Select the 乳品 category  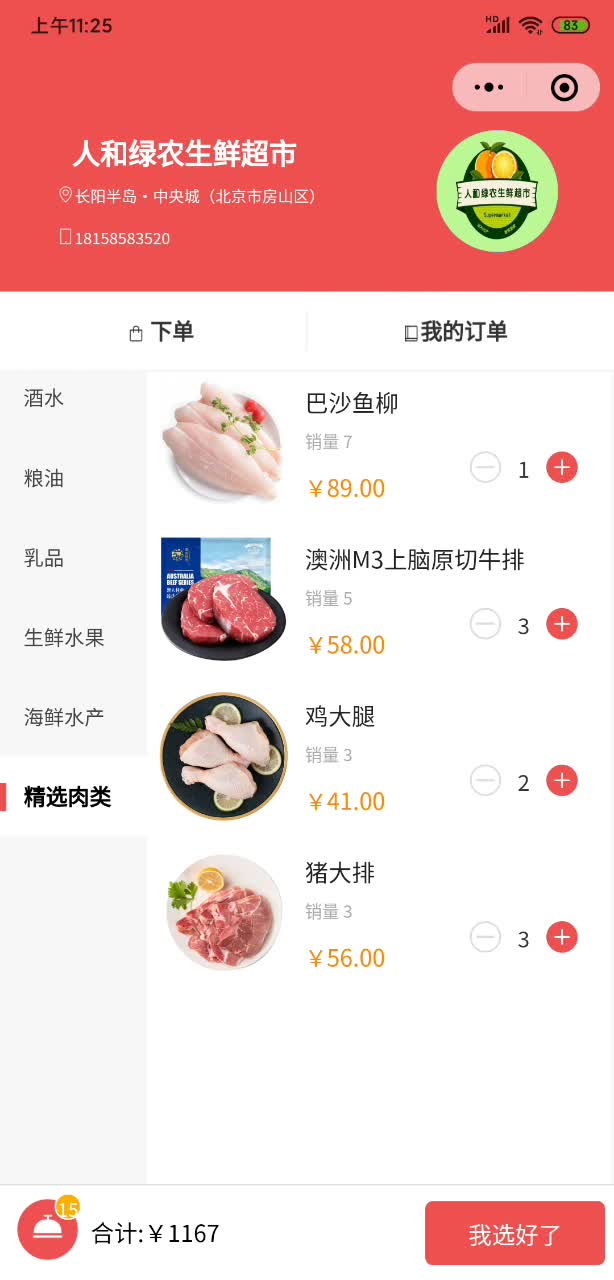[x=44, y=558]
